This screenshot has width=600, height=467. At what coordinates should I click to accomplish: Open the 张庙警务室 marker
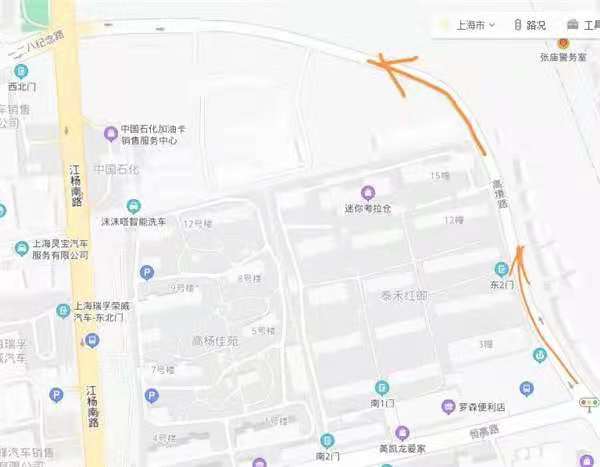pyautogui.click(x=563, y=43)
